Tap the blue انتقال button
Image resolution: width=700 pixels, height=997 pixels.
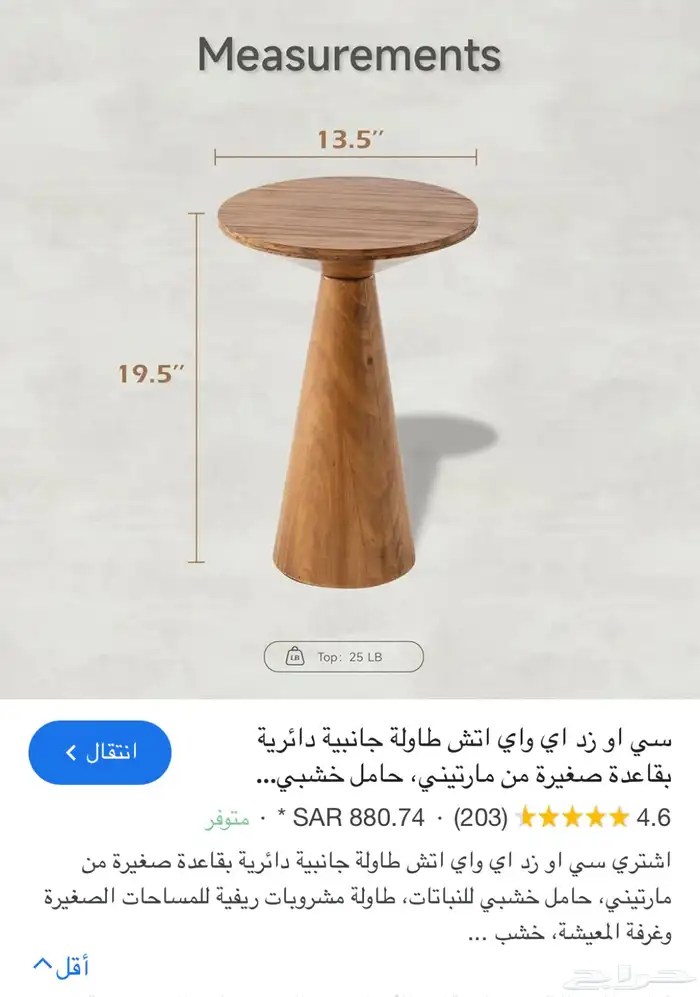[x=100, y=752]
